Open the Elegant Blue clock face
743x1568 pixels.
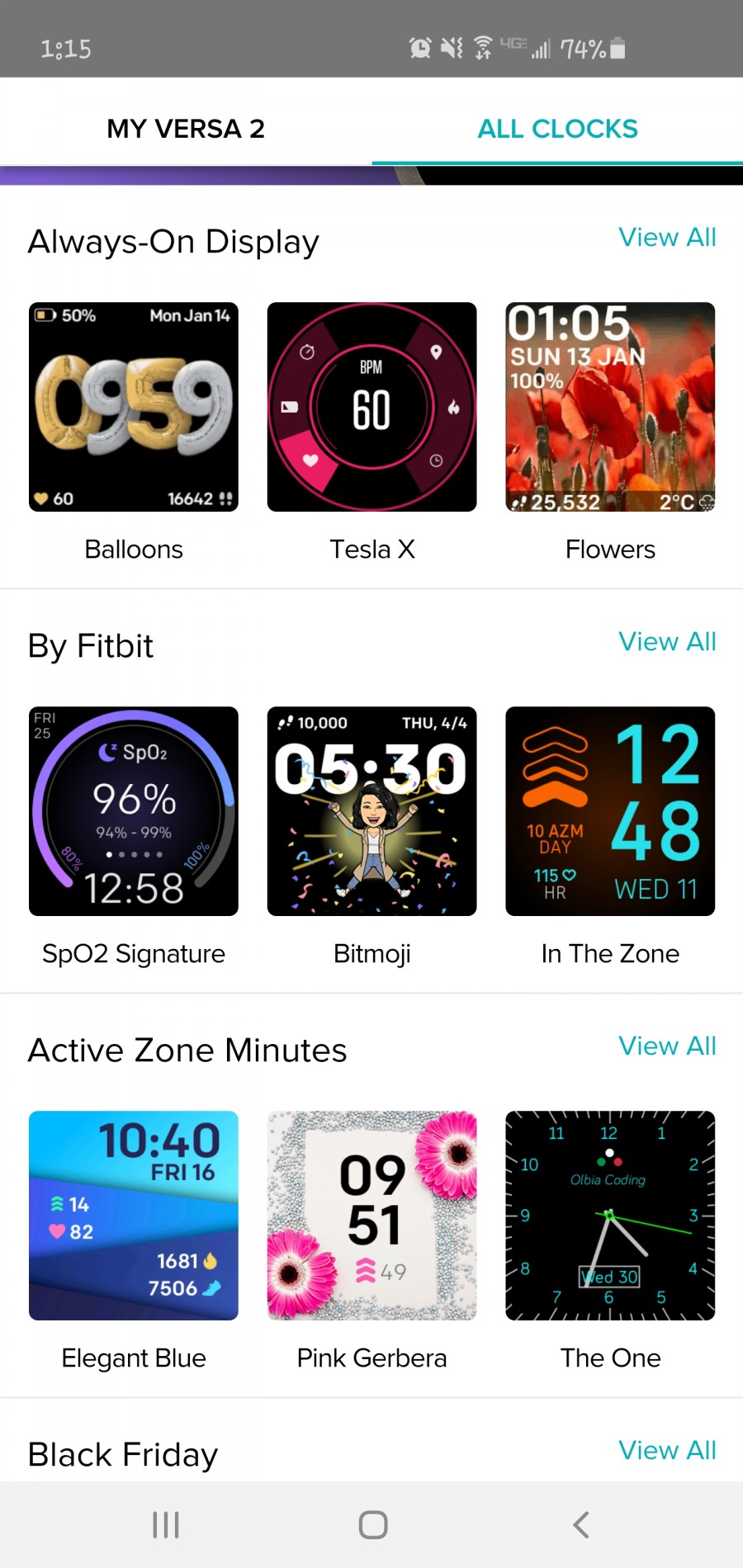[134, 1216]
